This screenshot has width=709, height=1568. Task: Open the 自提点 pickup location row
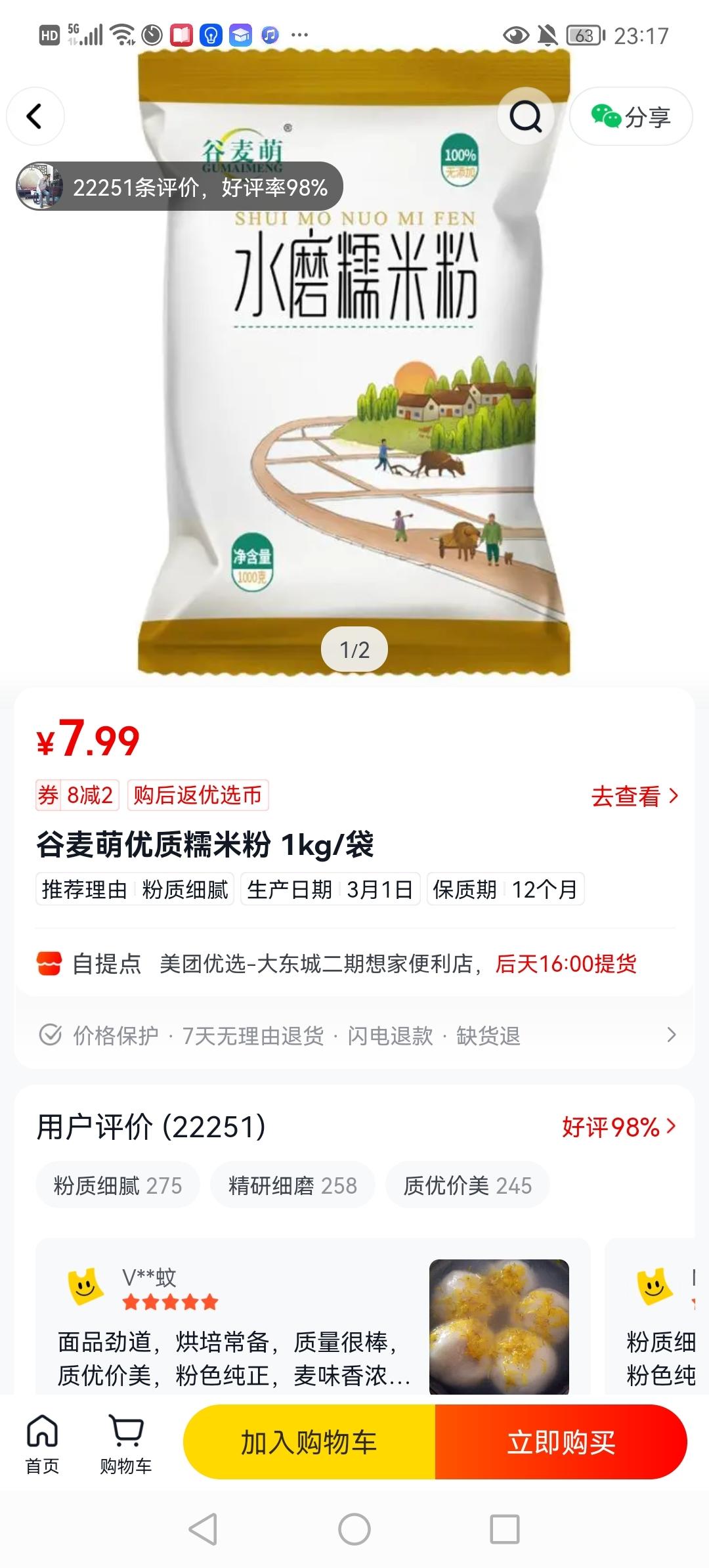click(354, 964)
